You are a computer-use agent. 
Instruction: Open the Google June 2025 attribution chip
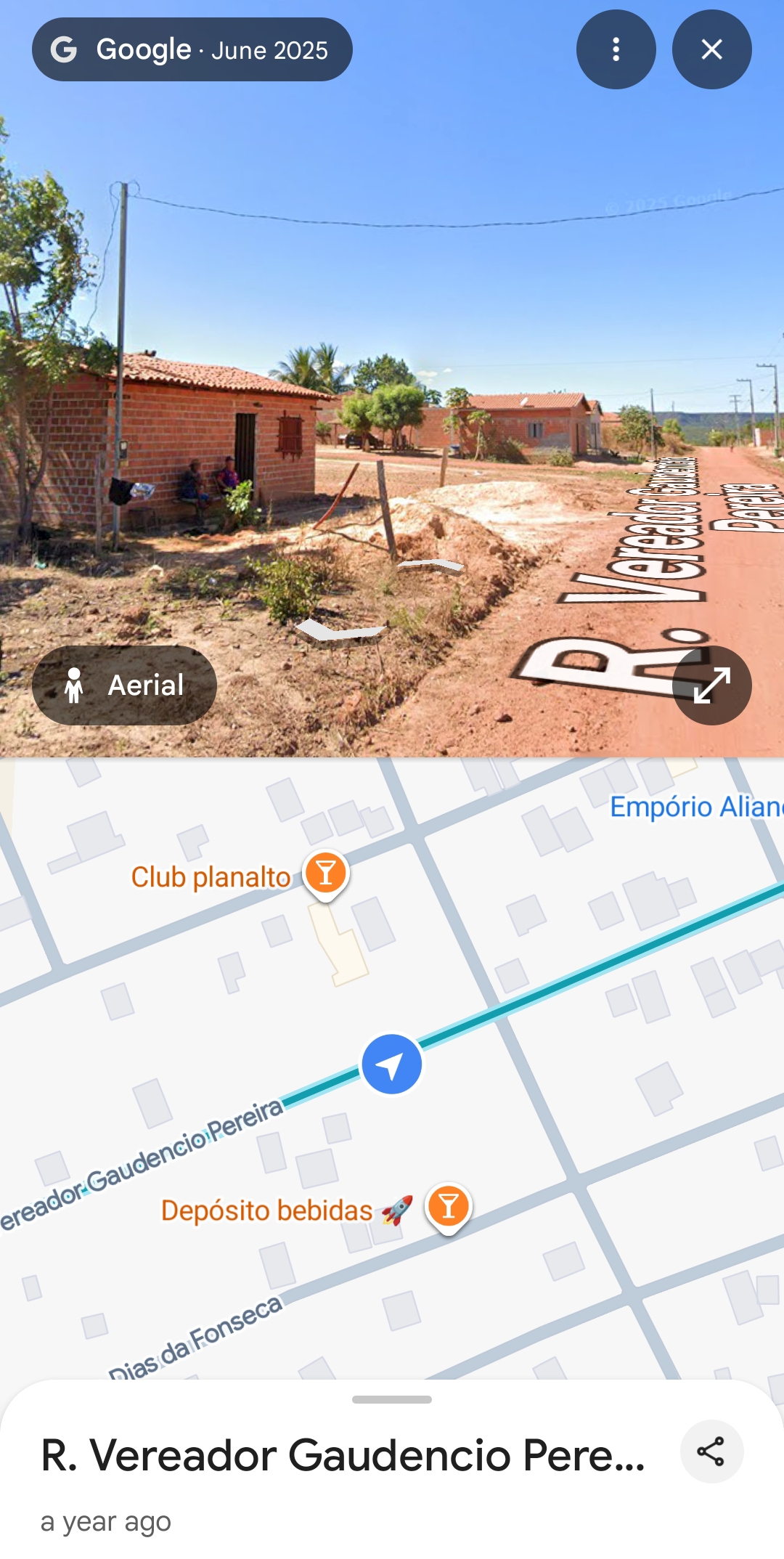point(192,49)
